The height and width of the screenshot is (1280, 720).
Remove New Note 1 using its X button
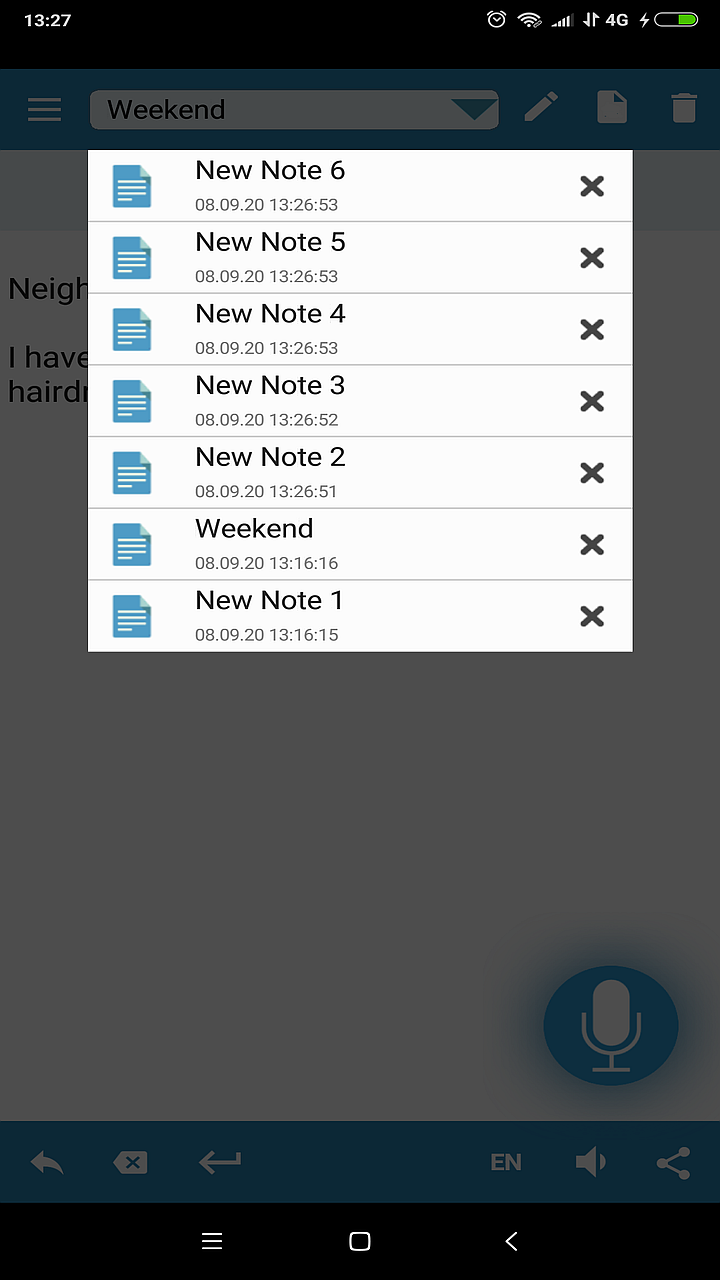point(592,616)
